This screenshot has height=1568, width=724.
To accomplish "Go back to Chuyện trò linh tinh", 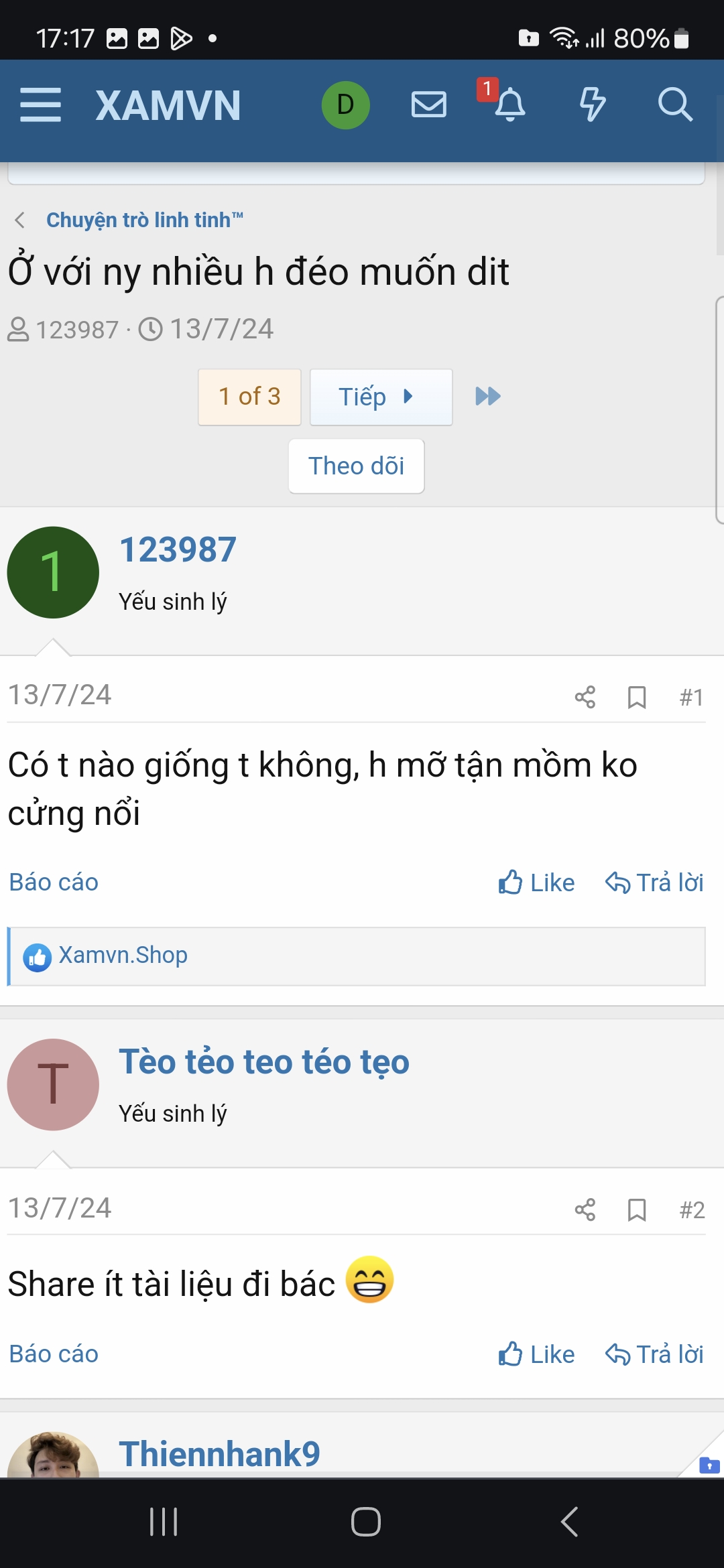I will pyautogui.click(x=144, y=220).
